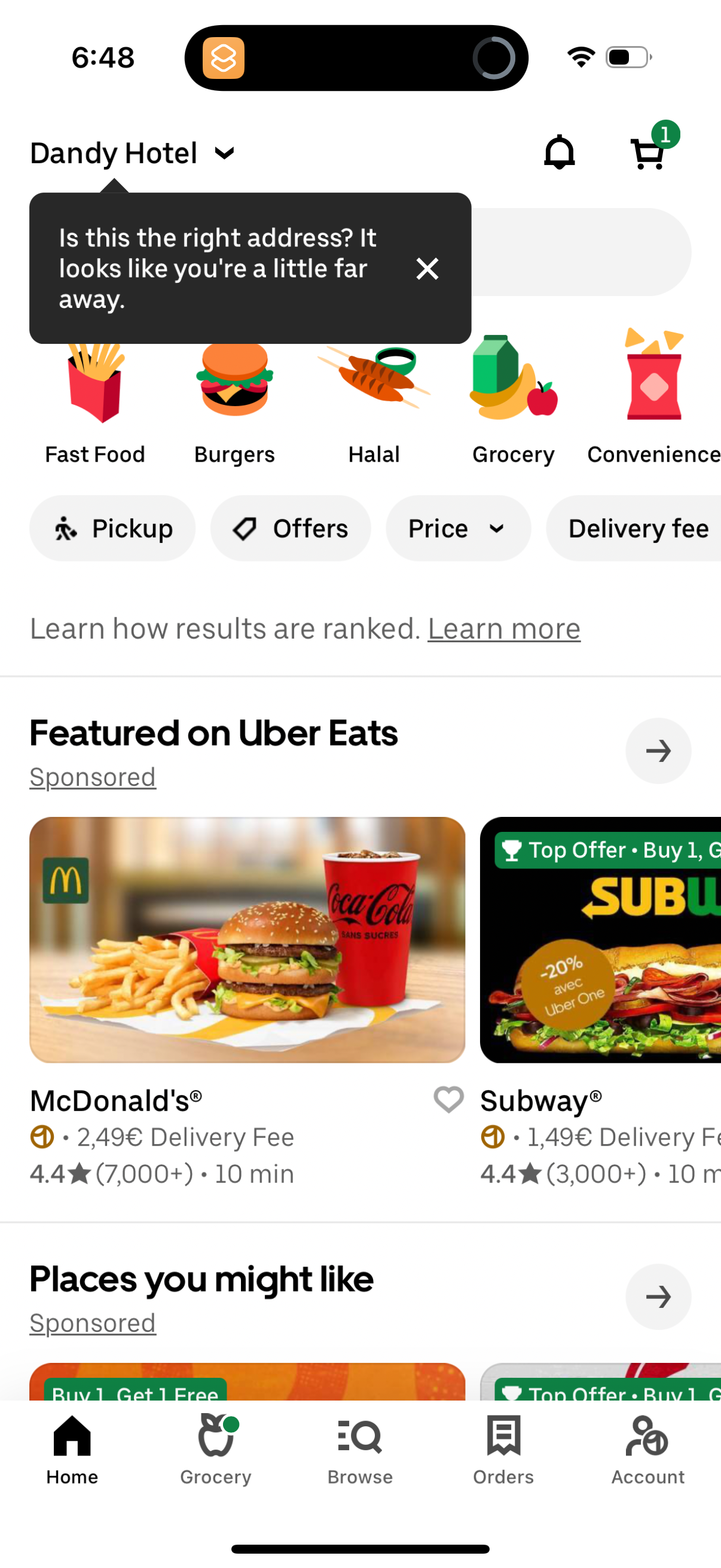This screenshot has width=721, height=1568.
Task: Open notifications via the bell icon
Action: [x=559, y=152]
